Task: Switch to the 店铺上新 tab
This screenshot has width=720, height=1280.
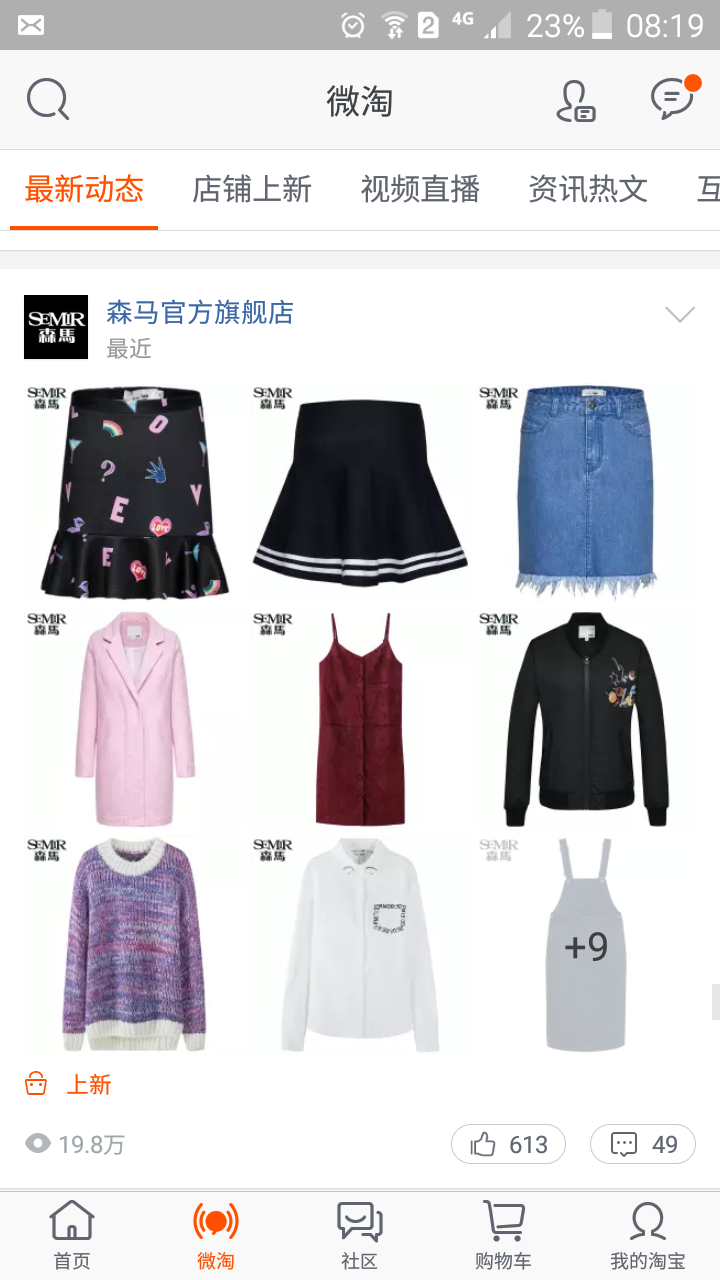Action: 252,189
